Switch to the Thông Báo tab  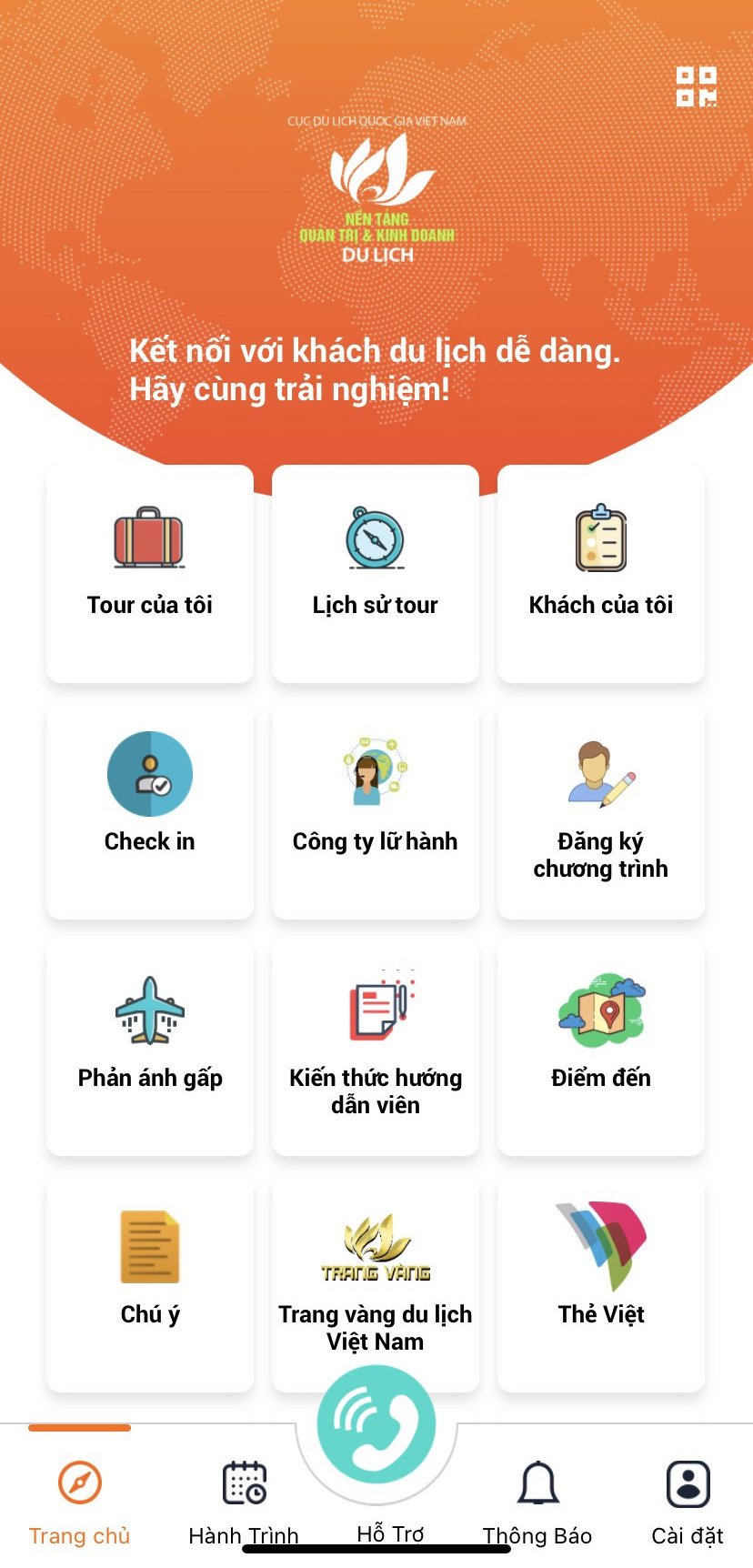537,1503
